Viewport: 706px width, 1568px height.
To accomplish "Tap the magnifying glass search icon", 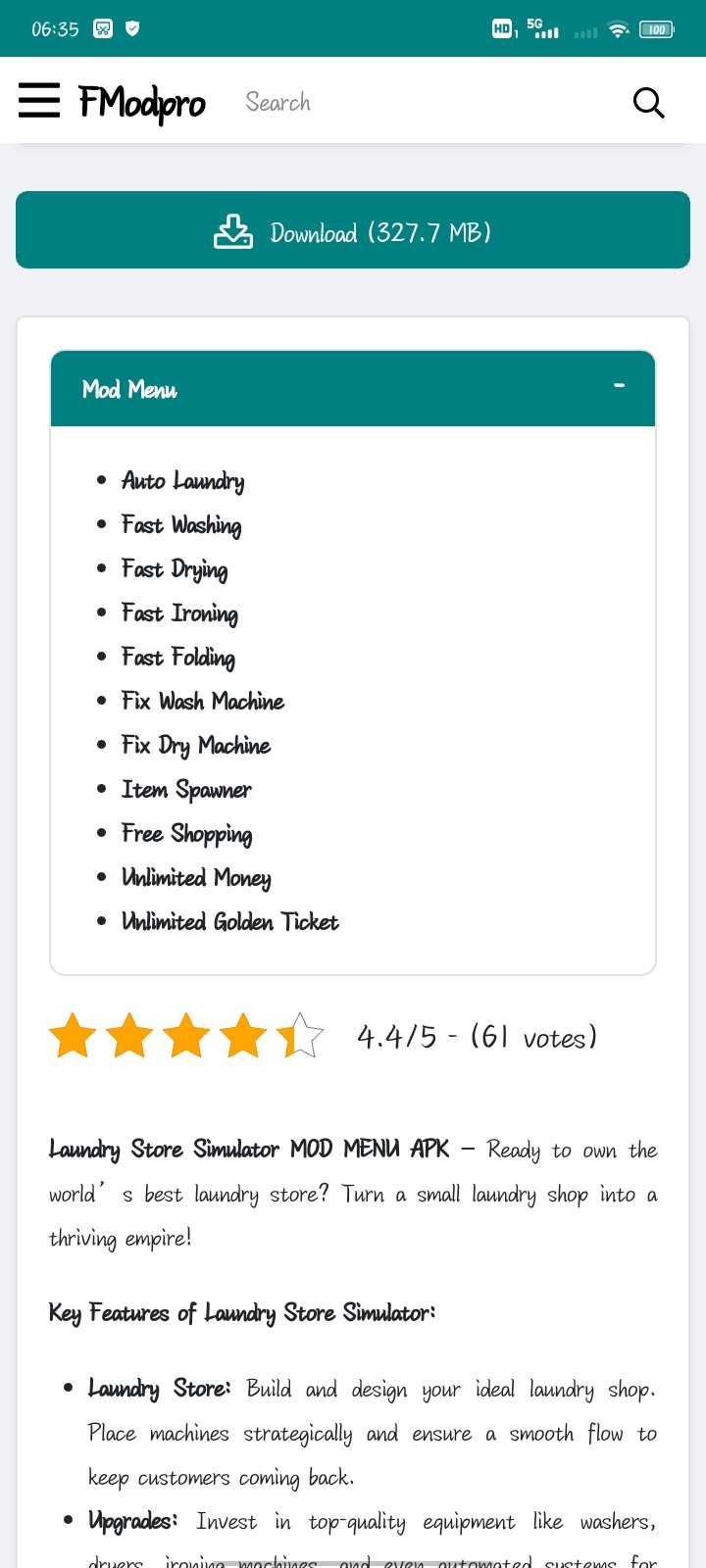I will click(x=648, y=102).
